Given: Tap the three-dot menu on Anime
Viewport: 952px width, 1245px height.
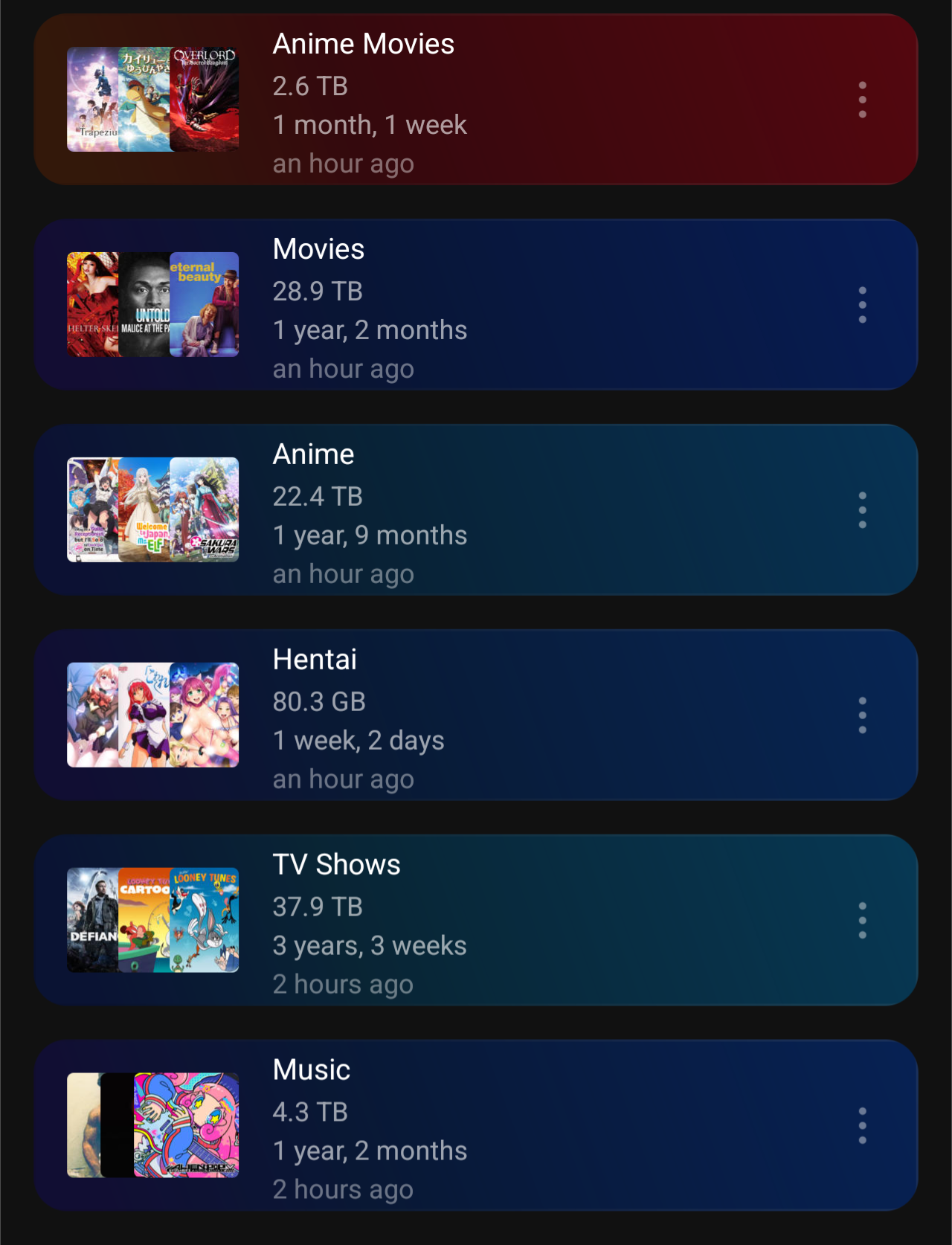Looking at the screenshot, I should (862, 510).
